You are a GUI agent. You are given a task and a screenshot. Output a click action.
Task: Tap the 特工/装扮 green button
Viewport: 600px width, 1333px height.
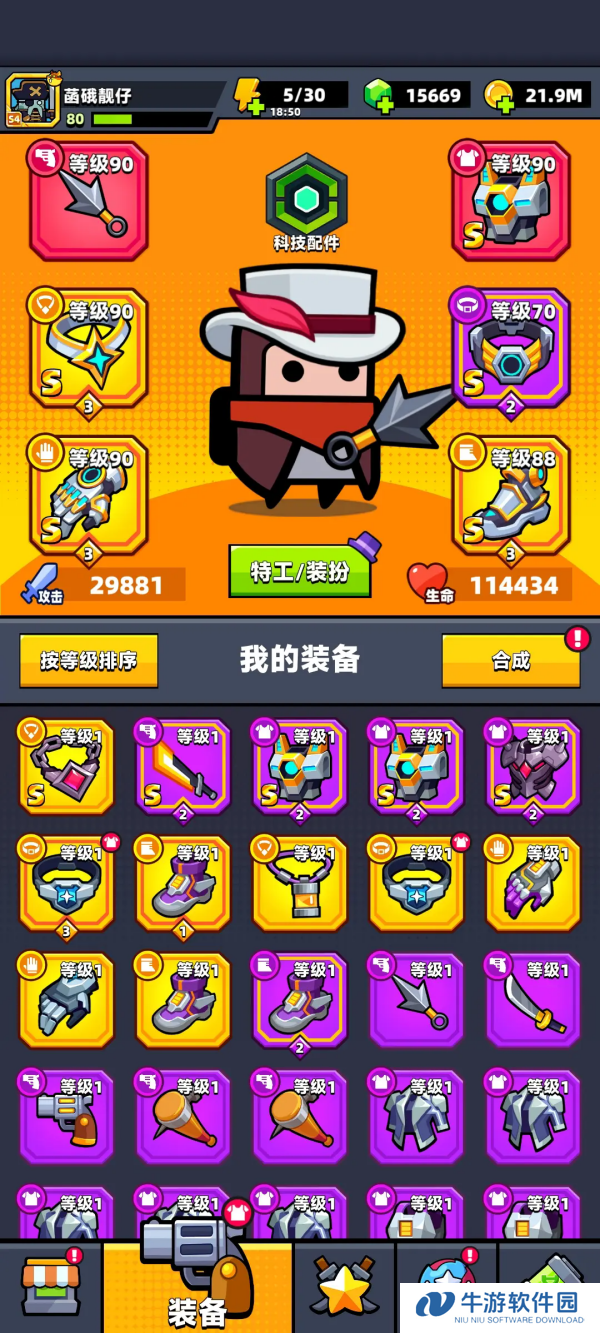click(300, 571)
